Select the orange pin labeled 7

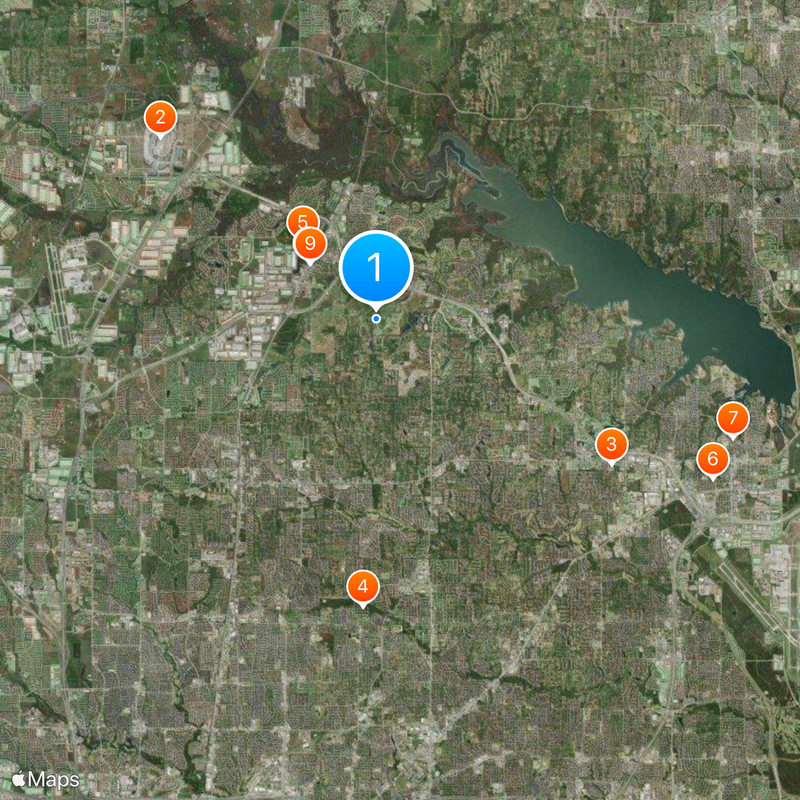(732, 417)
